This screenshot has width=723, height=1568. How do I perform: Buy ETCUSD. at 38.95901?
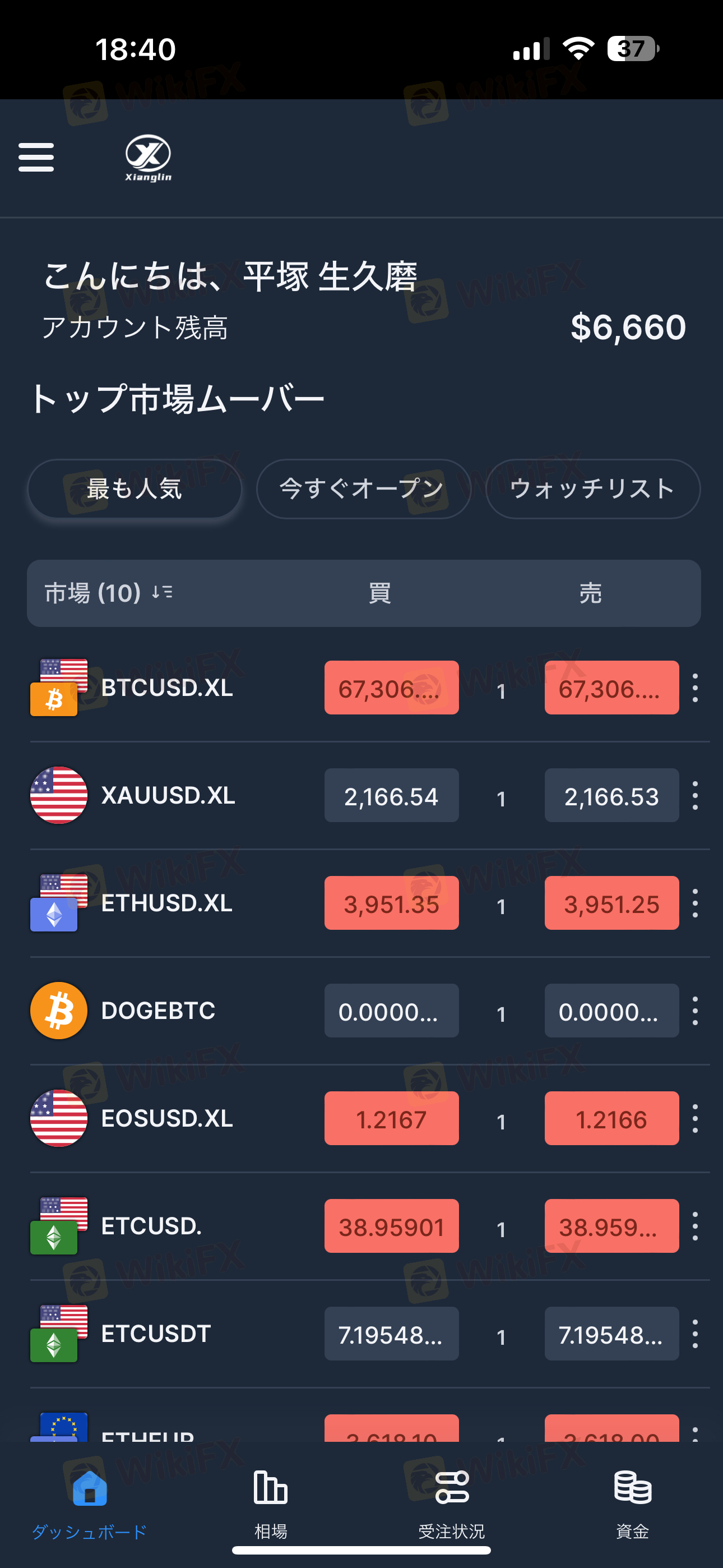point(391,1226)
